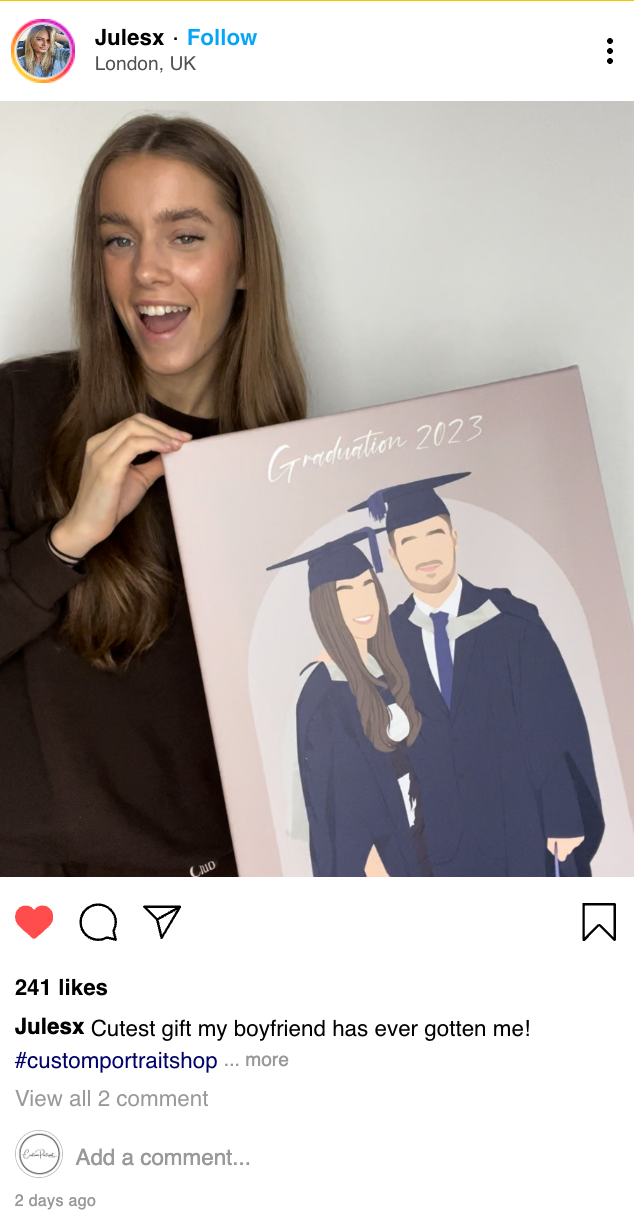Screen dimensions: 634x1224
Task: Open the #customportraitshop hashtag
Action: 116,1060
